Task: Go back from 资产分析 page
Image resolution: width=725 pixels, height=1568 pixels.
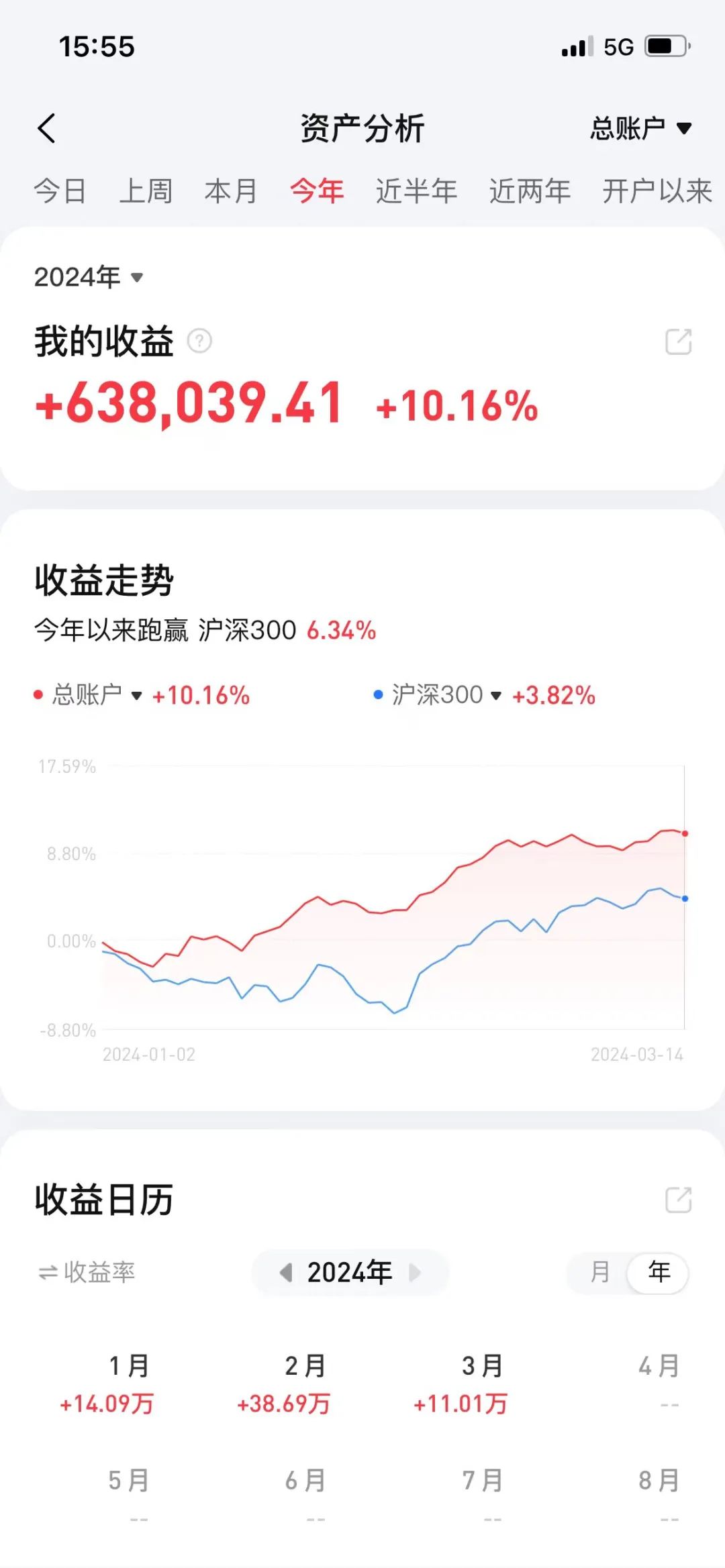Action: click(x=46, y=128)
